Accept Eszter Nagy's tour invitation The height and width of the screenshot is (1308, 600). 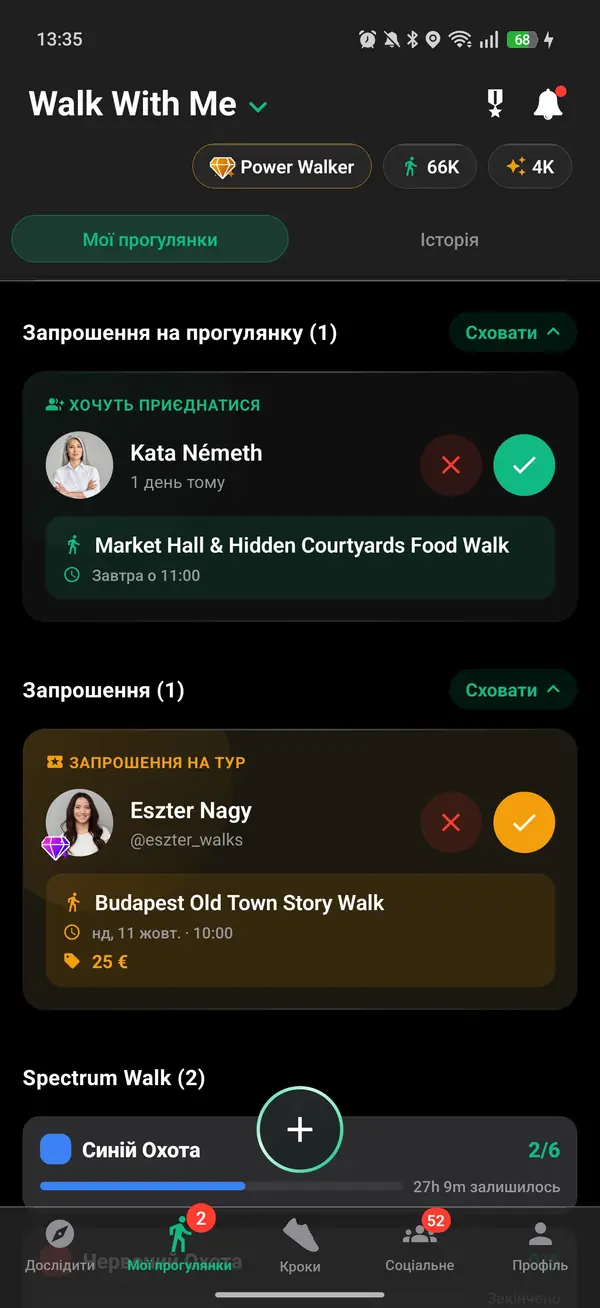524,822
